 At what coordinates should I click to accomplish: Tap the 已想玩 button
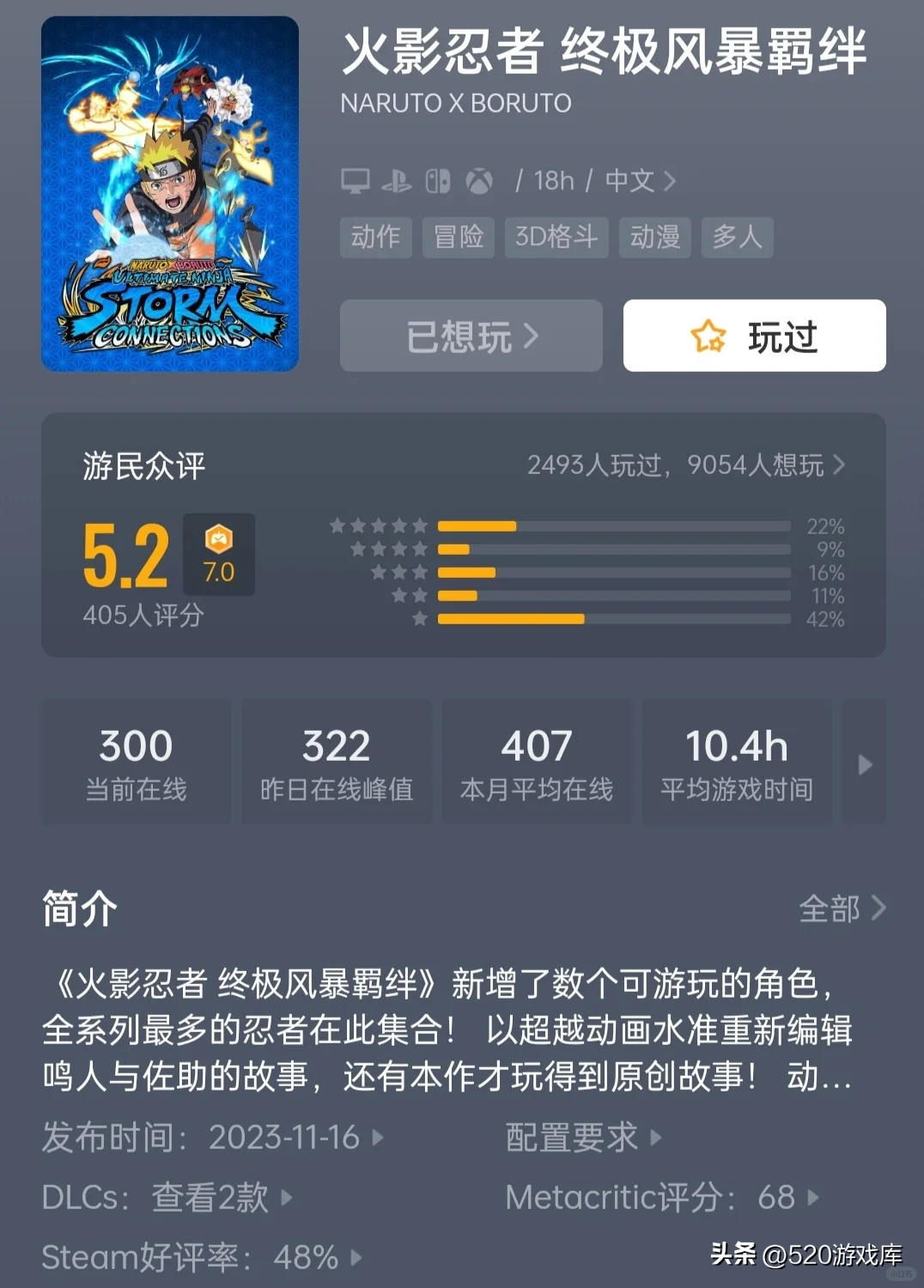tap(471, 337)
